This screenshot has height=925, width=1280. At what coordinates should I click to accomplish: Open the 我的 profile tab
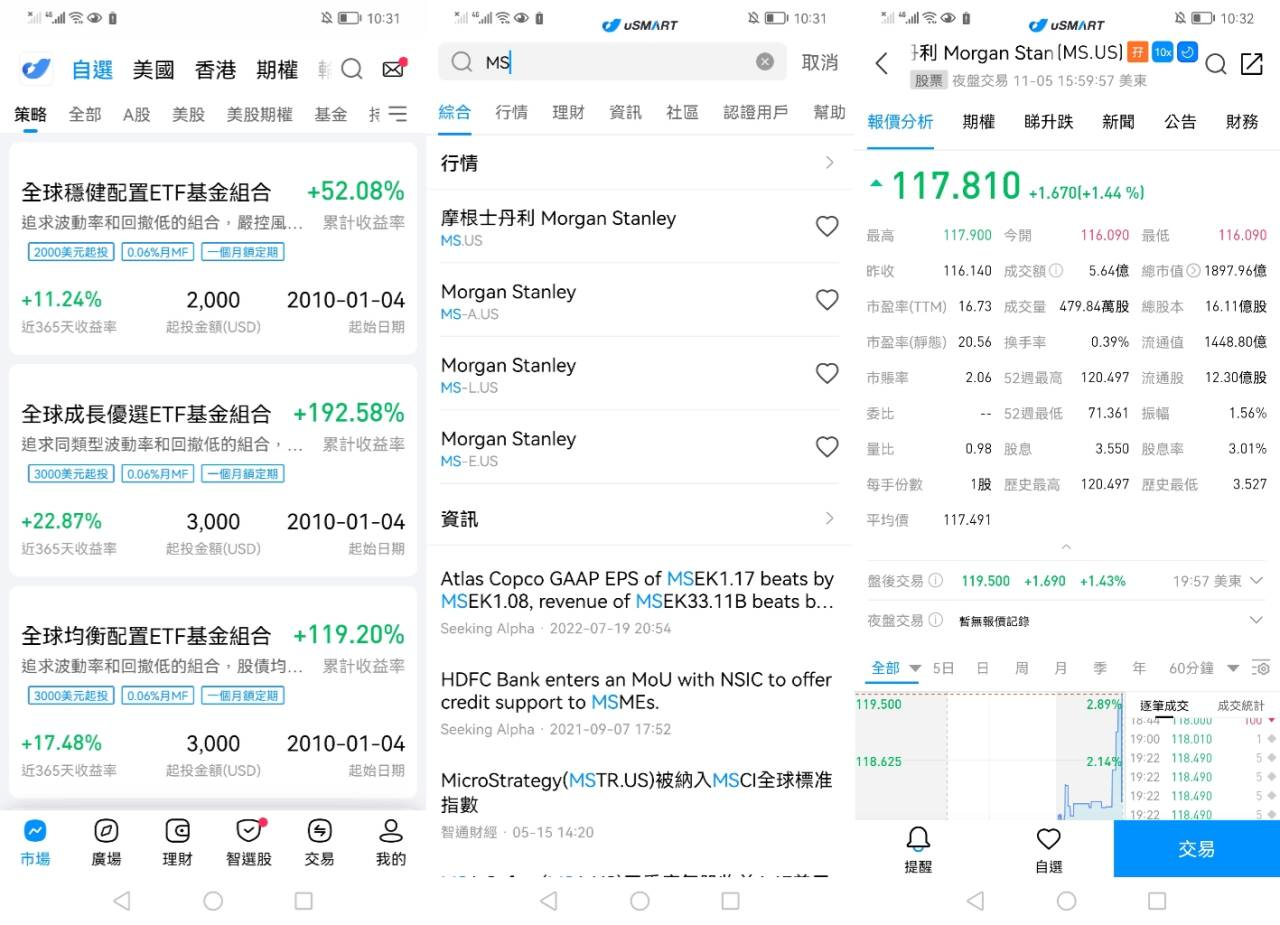391,842
